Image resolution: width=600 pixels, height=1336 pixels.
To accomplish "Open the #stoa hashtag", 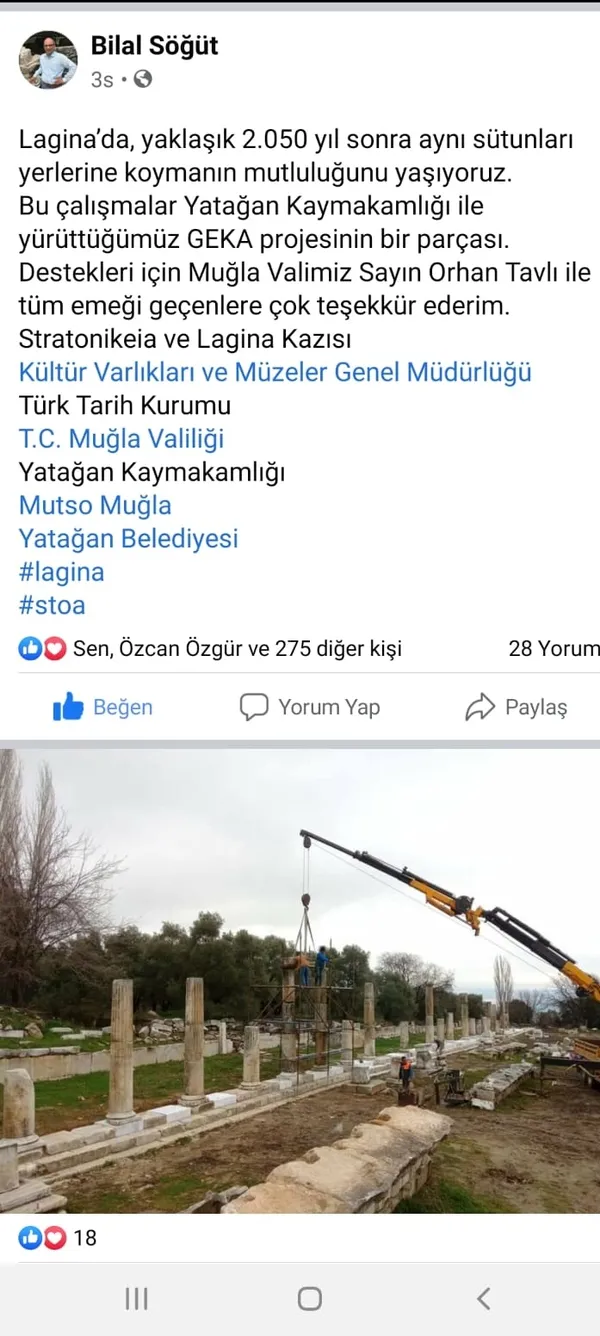I will pos(52,605).
